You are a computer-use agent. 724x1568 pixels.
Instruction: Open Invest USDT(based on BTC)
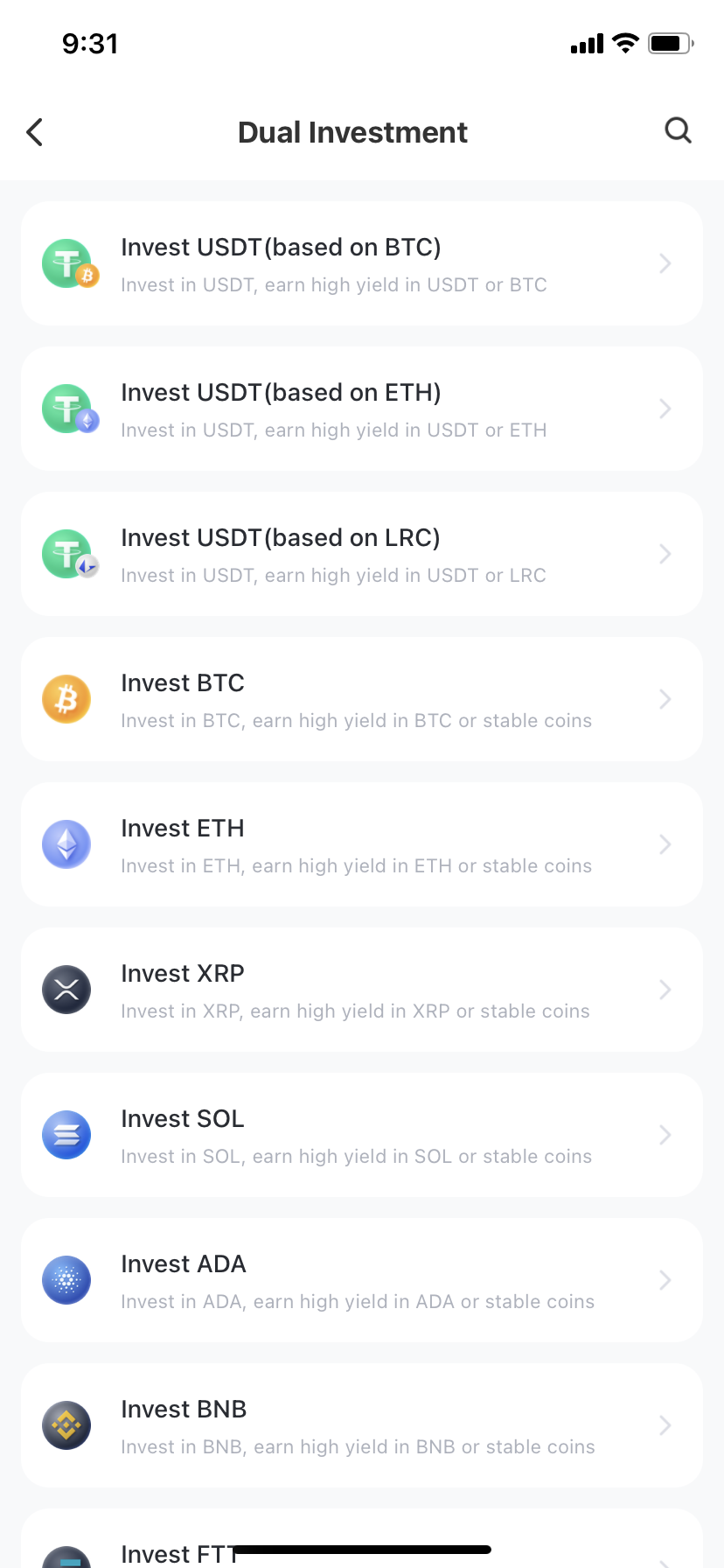tap(362, 263)
